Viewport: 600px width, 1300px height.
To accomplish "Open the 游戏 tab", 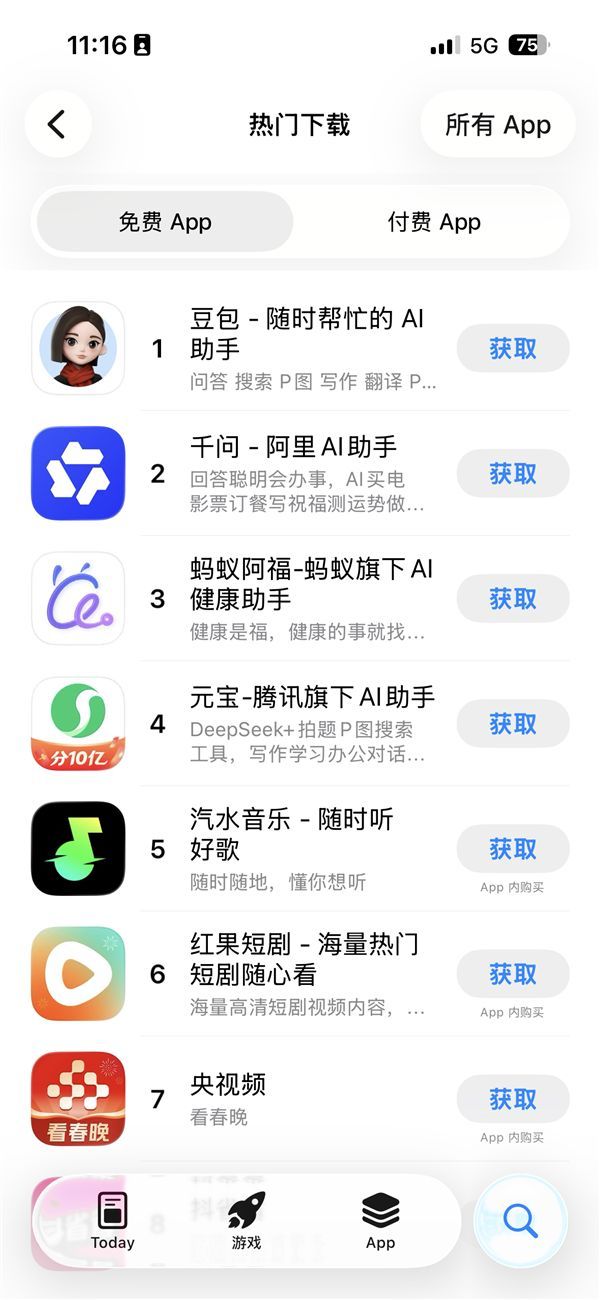I will [x=246, y=1220].
